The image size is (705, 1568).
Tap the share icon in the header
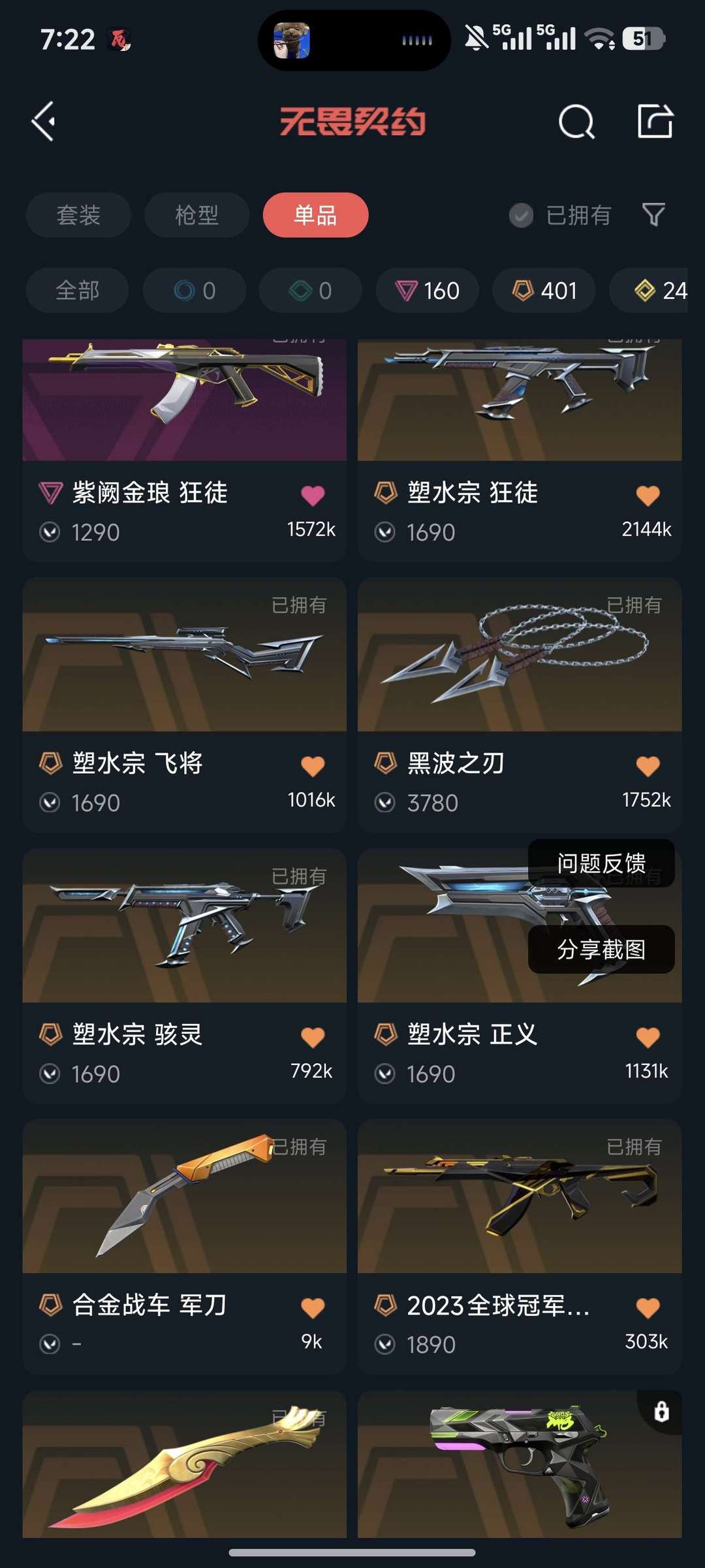point(655,121)
